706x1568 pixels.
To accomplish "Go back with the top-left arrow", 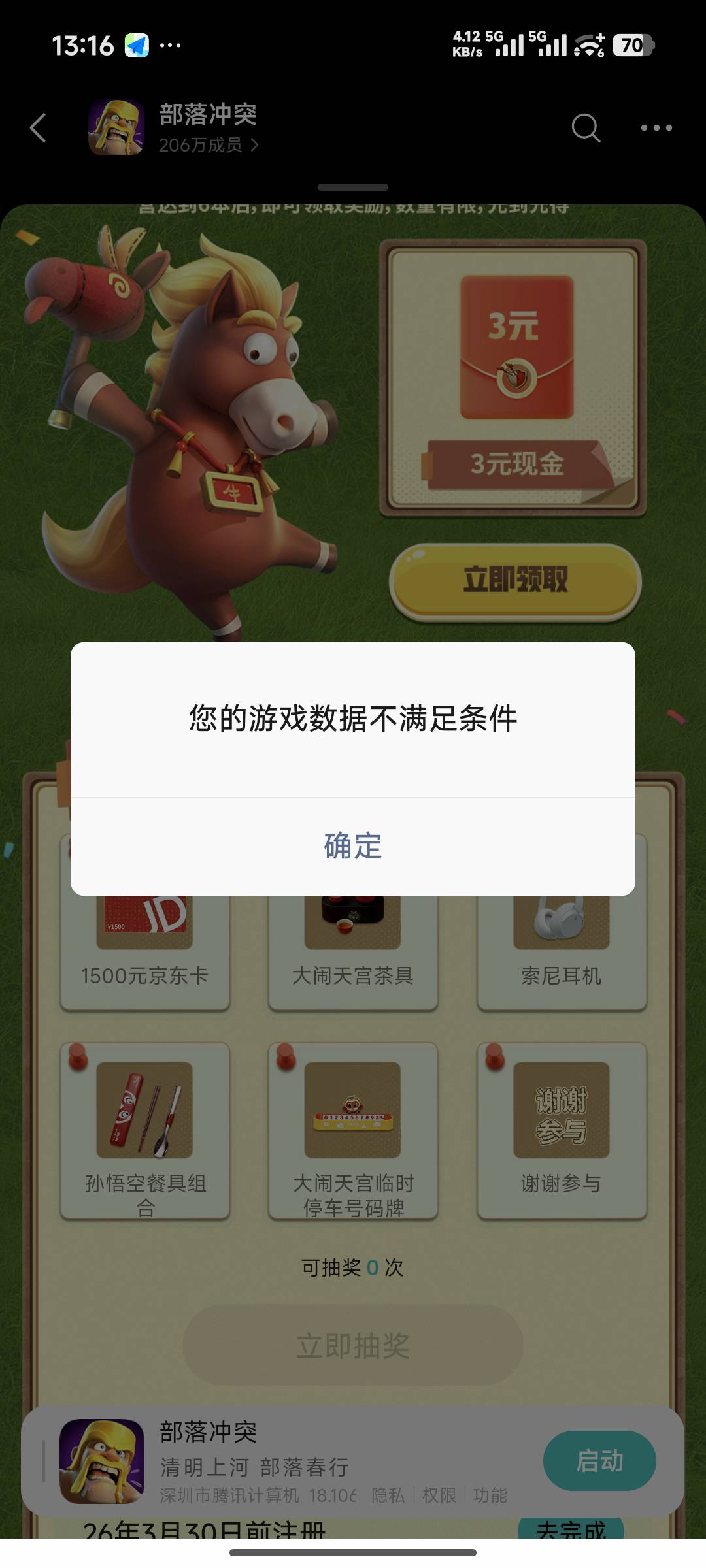I will 38,127.
